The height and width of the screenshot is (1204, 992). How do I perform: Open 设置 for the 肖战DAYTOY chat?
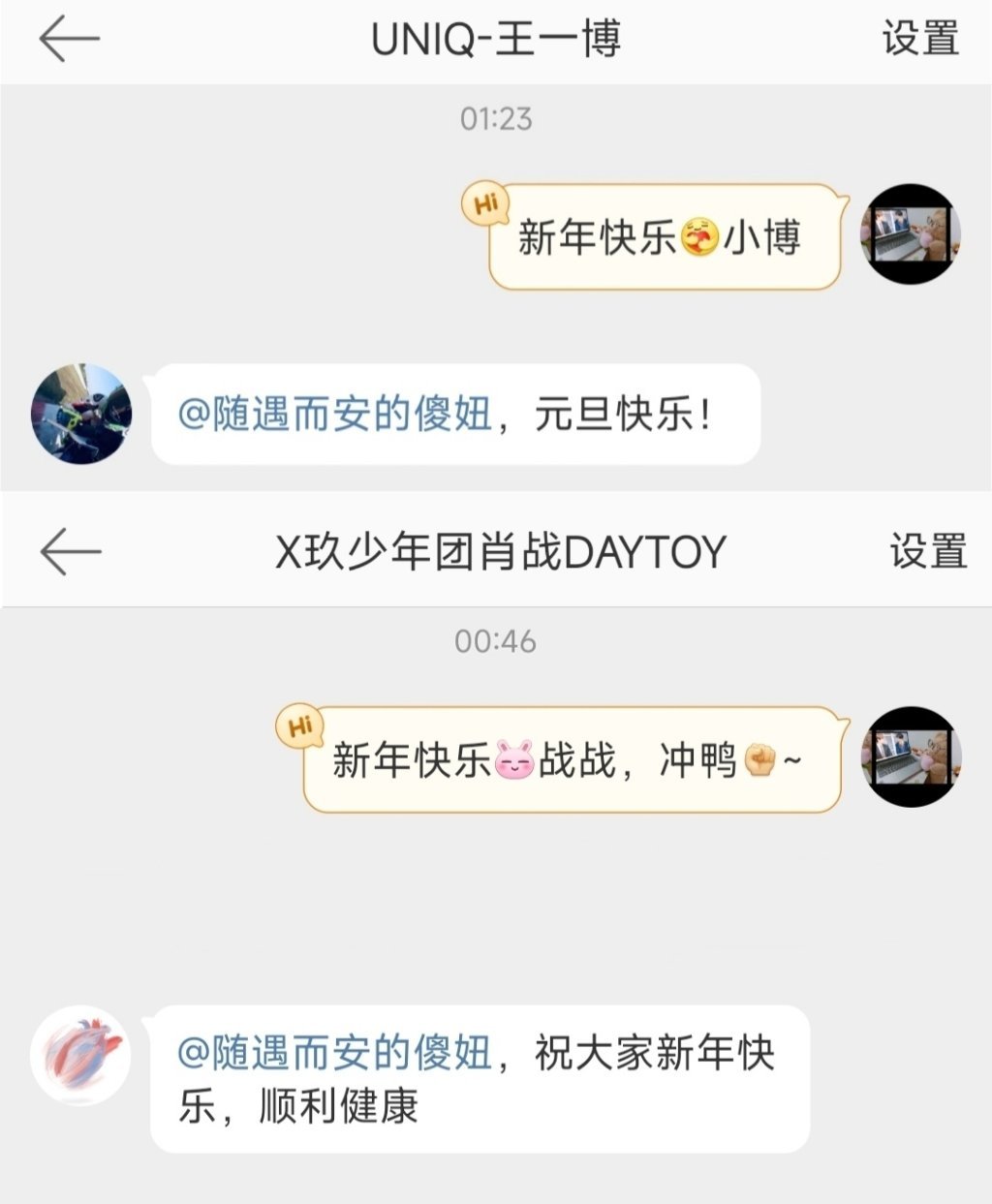[x=928, y=550]
